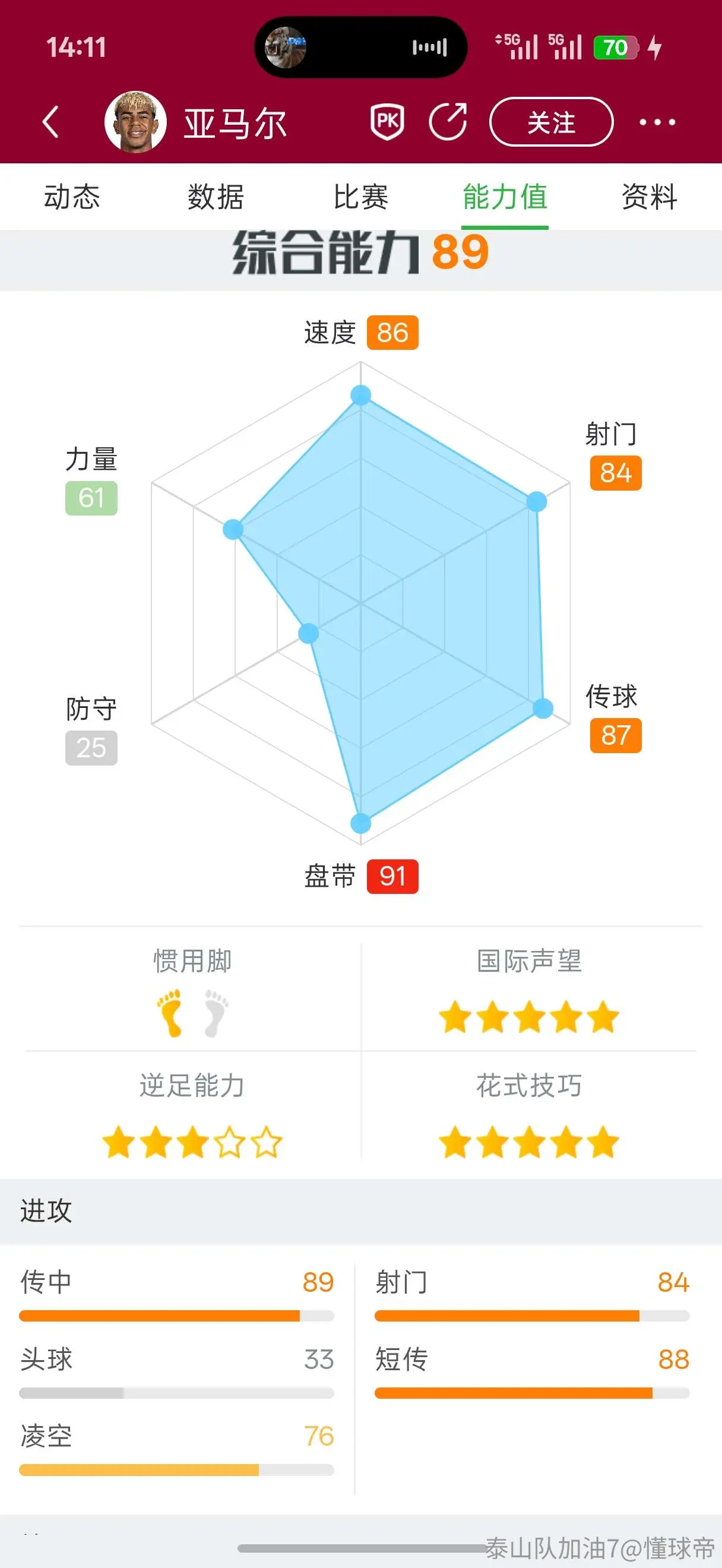Open the PK player comparison
Image resolution: width=722 pixels, height=1568 pixels.
(388, 122)
